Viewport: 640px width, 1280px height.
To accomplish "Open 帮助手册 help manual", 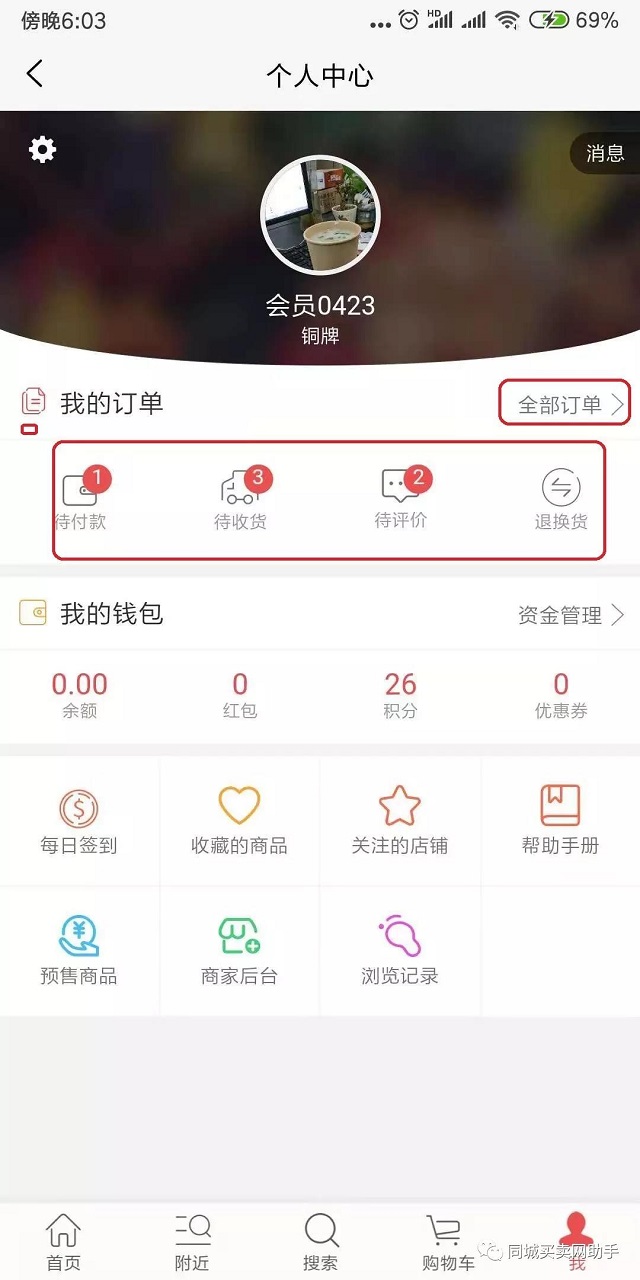I will [x=560, y=822].
